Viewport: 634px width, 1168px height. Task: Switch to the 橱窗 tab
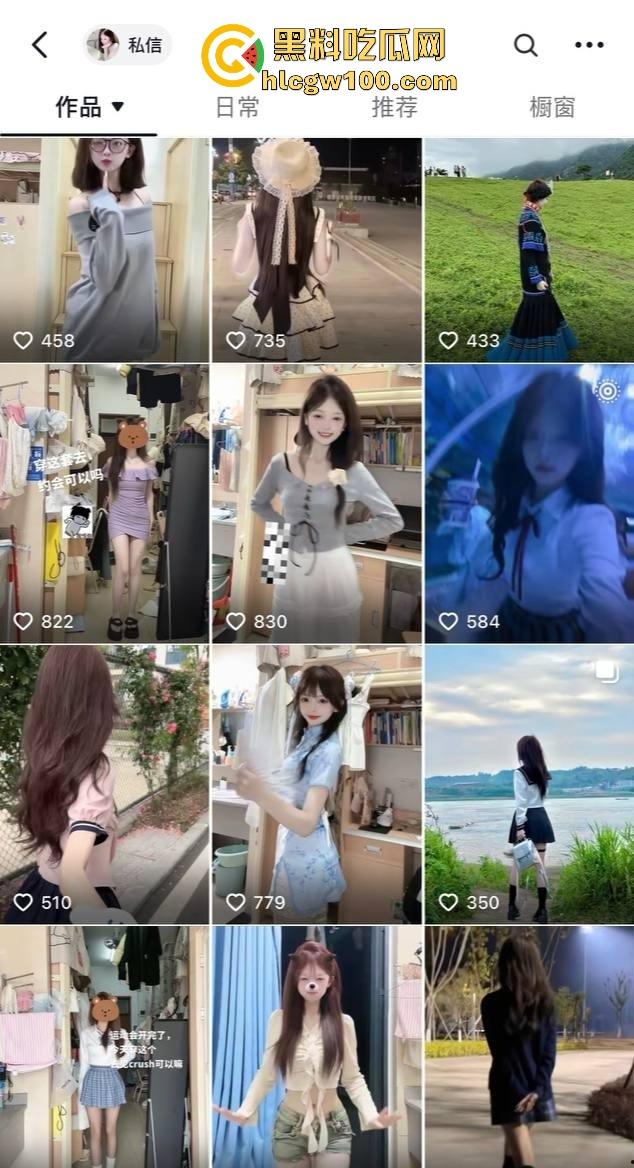click(x=552, y=107)
